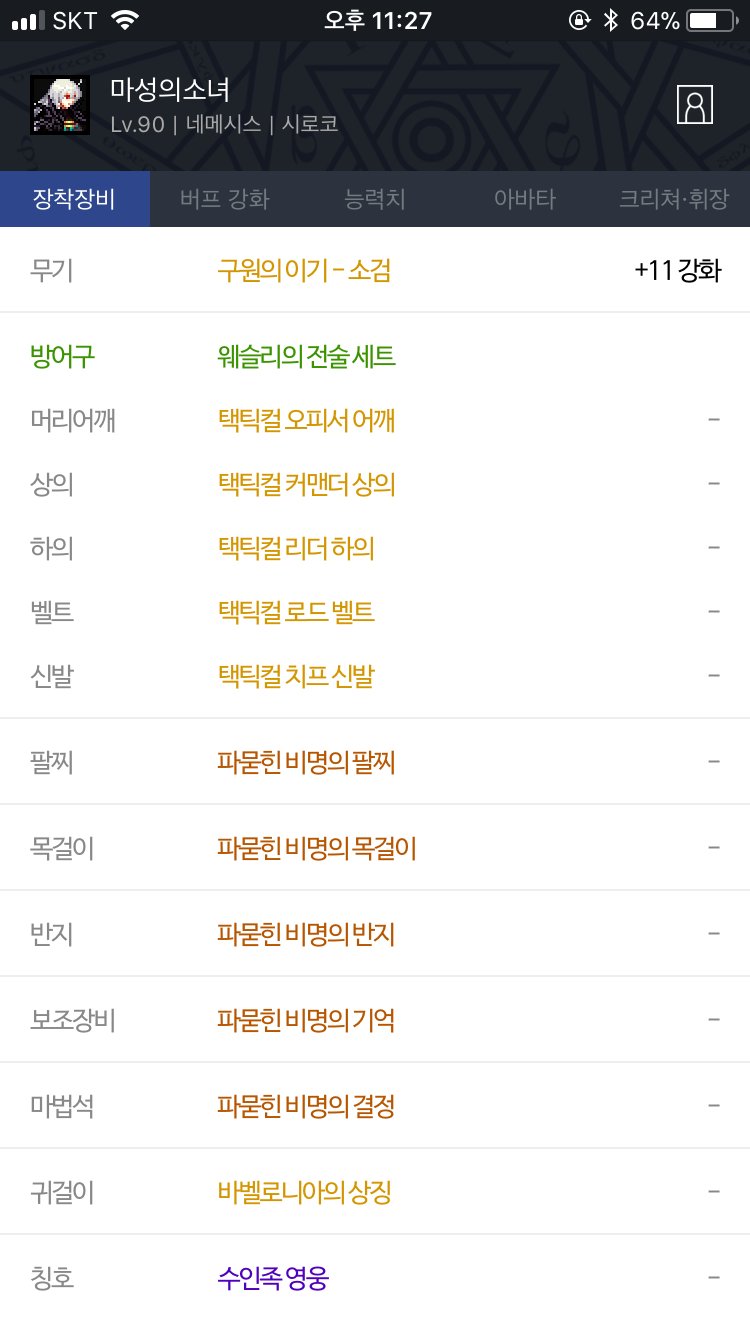750x1334 pixels.
Task: Switch to the 버프 강화 tab
Action: (225, 199)
